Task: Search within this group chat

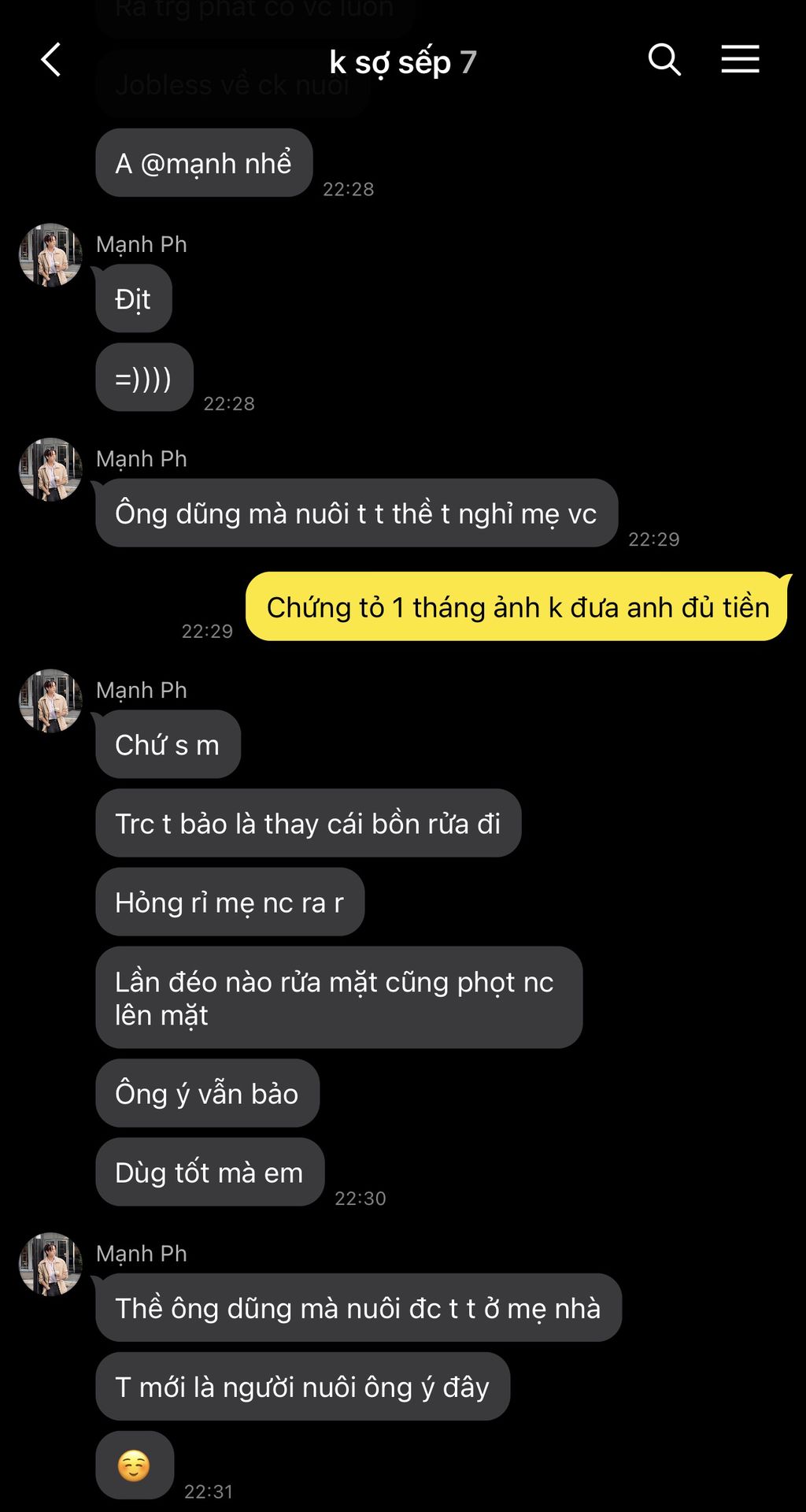Action: point(664,60)
